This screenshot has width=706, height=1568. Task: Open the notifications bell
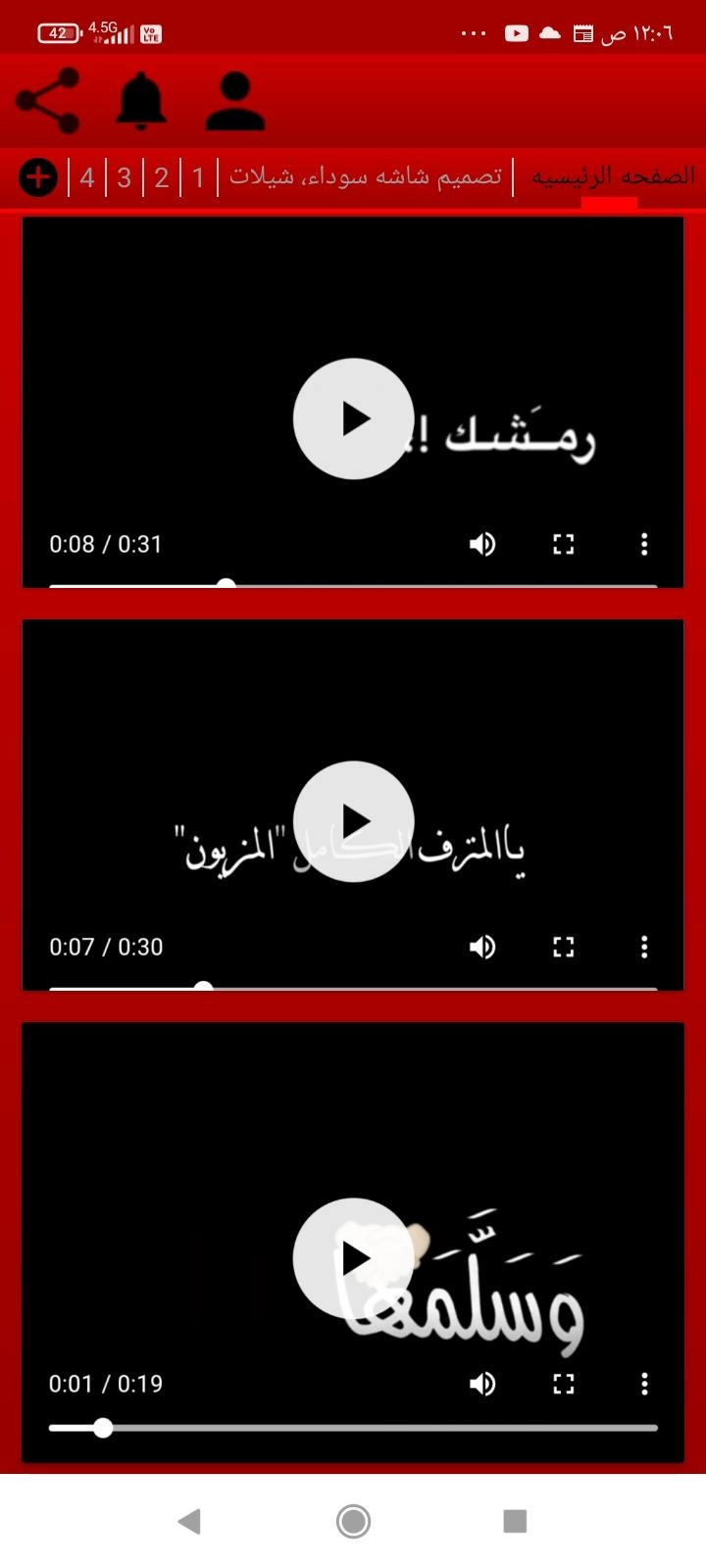click(141, 101)
